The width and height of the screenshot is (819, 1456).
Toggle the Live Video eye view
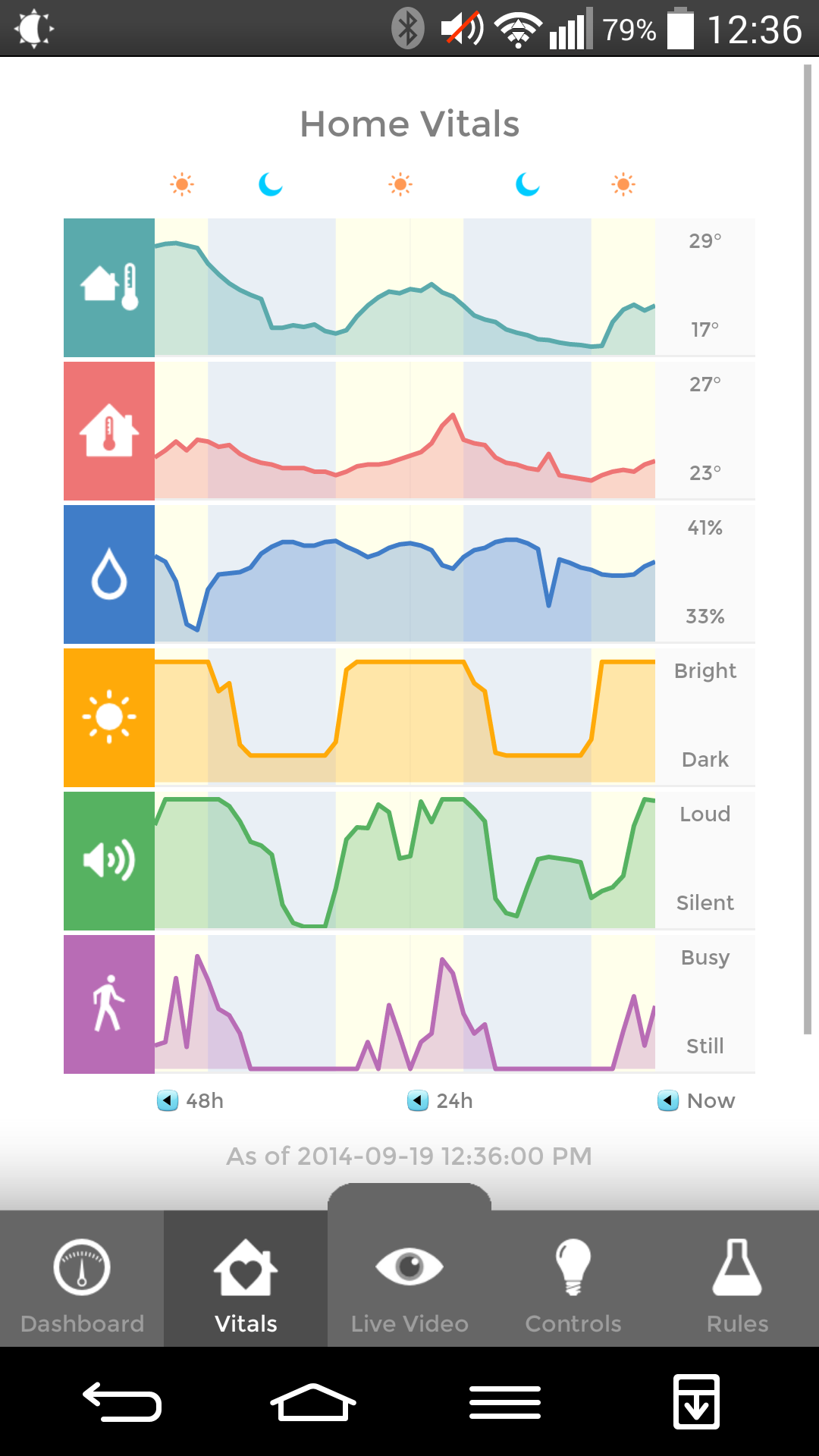pos(409,1282)
